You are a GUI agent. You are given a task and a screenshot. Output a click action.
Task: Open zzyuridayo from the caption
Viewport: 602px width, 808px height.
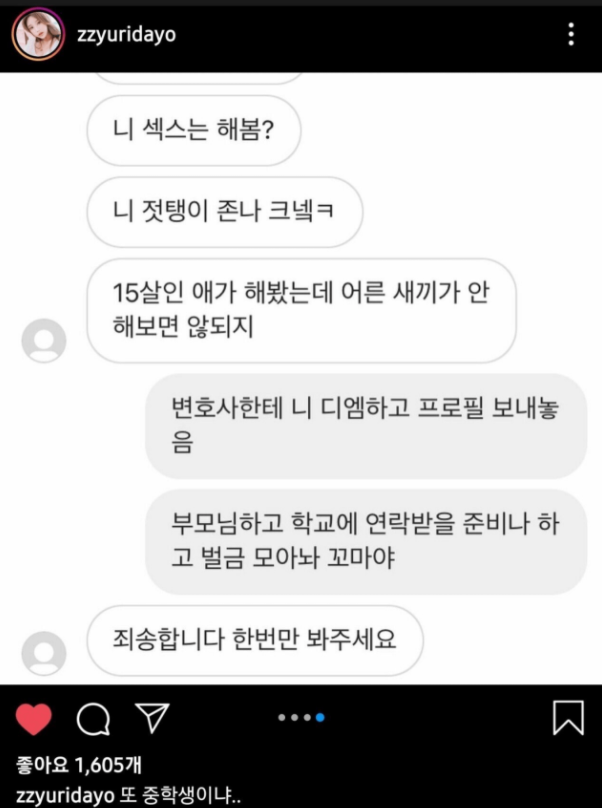pyautogui.click(x=56, y=796)
